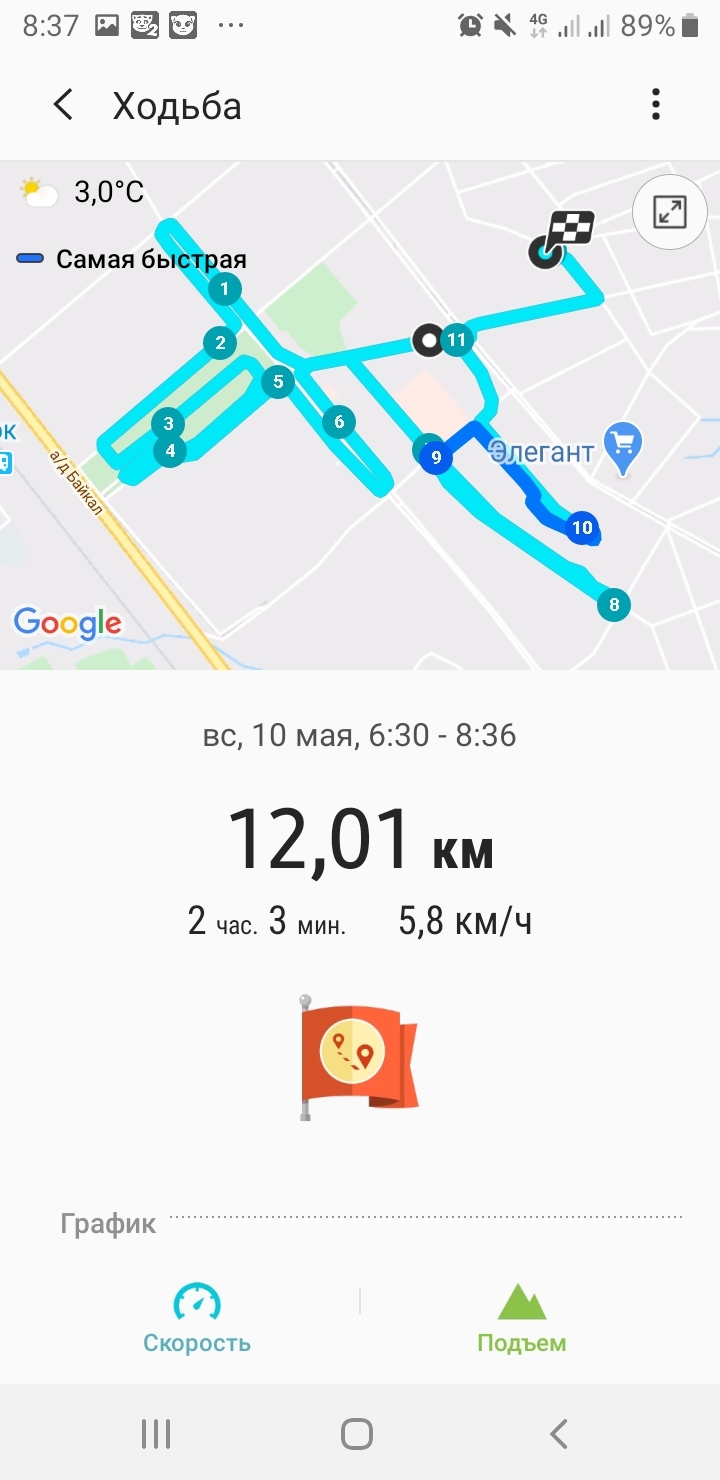
Task: Open the three-dot overflow menu
Action: point(656,105)
